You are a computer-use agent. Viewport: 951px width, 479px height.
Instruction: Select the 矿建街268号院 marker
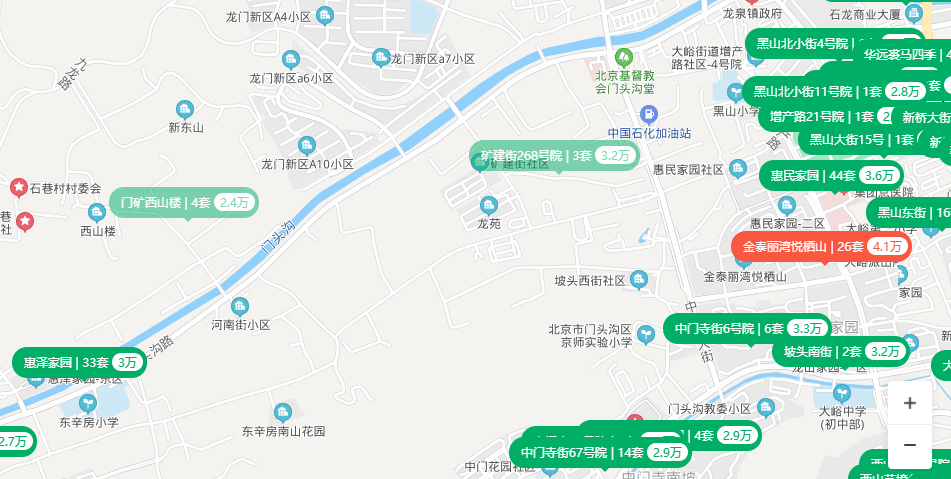click(x=554, y=155)
